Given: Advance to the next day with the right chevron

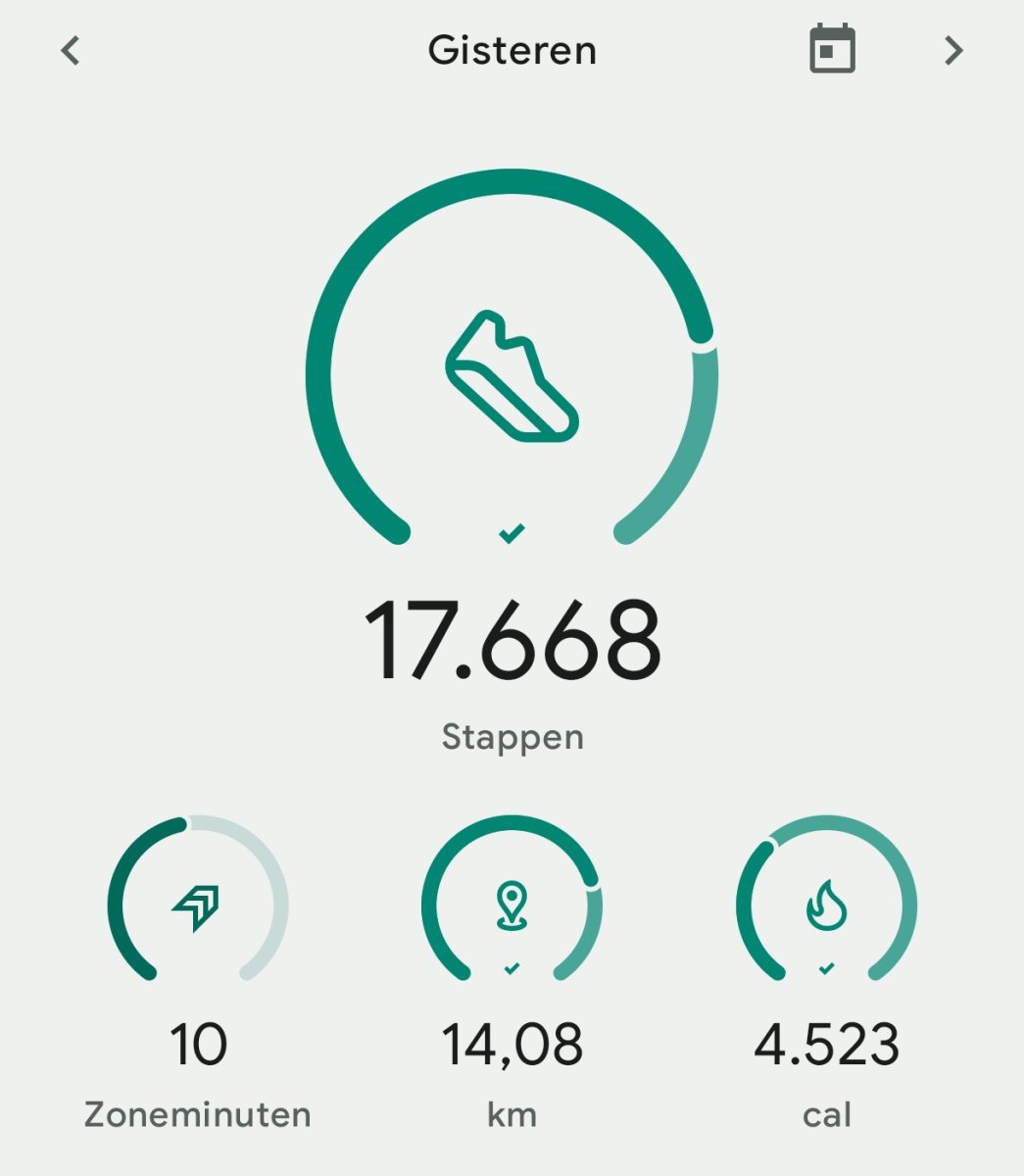Looking at the screenshot, I should tap(952, 50).
